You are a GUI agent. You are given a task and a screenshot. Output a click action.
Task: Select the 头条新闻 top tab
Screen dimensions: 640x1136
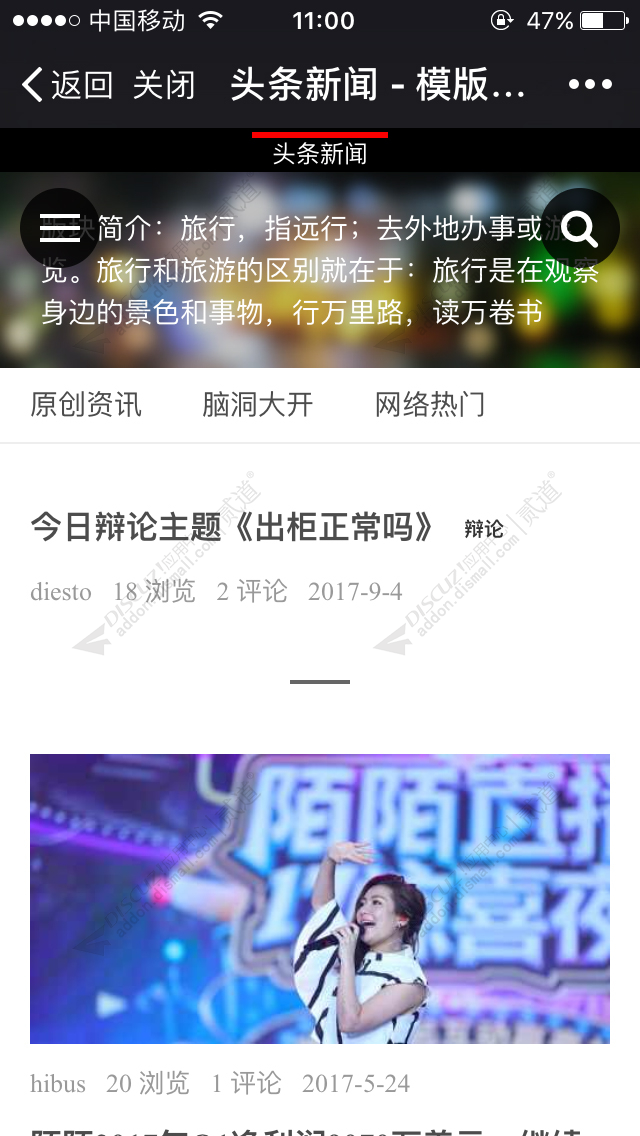click(x=320, y=153)
